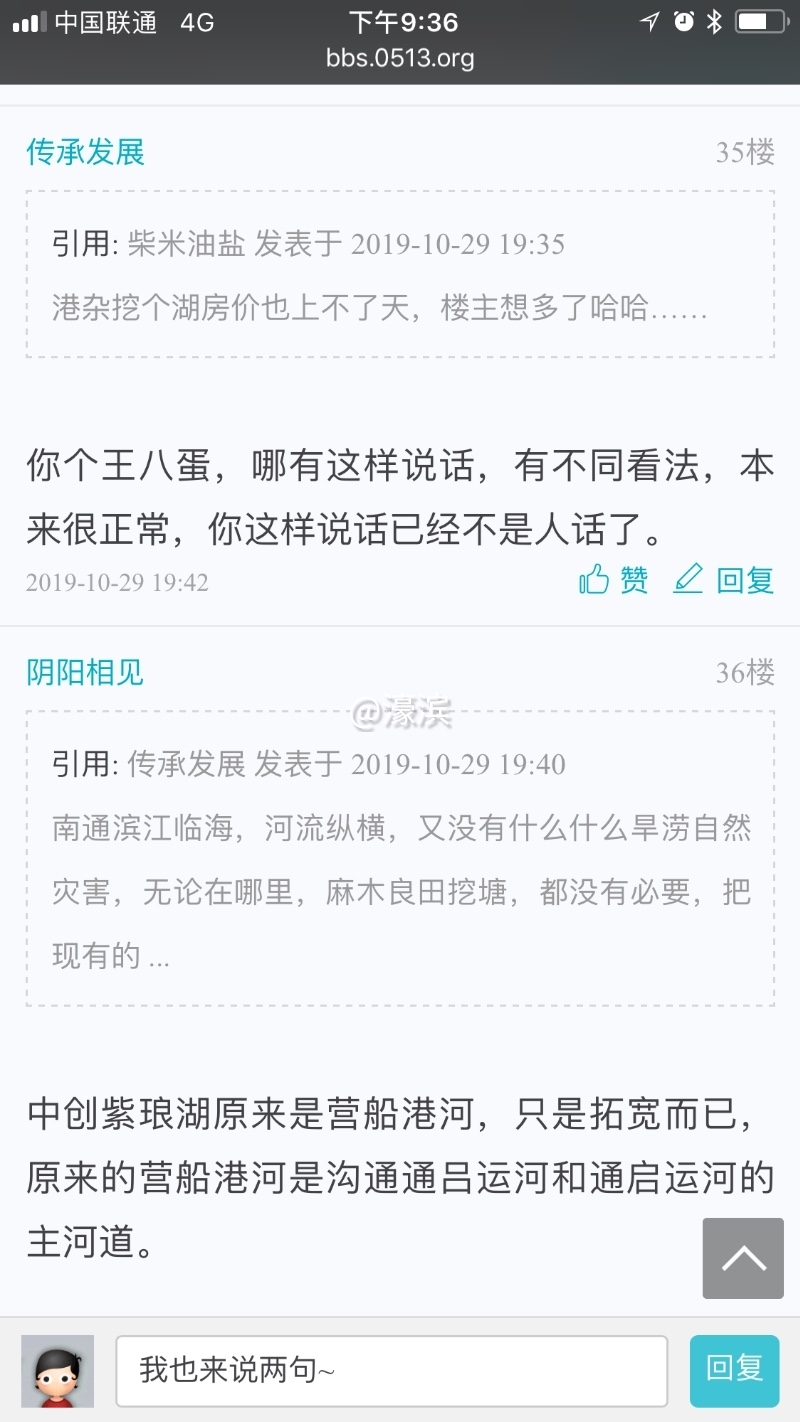Screen dimensions: 800x1422
Task: Reply to 传承发展's post via 回复
Action: [725, 580]
